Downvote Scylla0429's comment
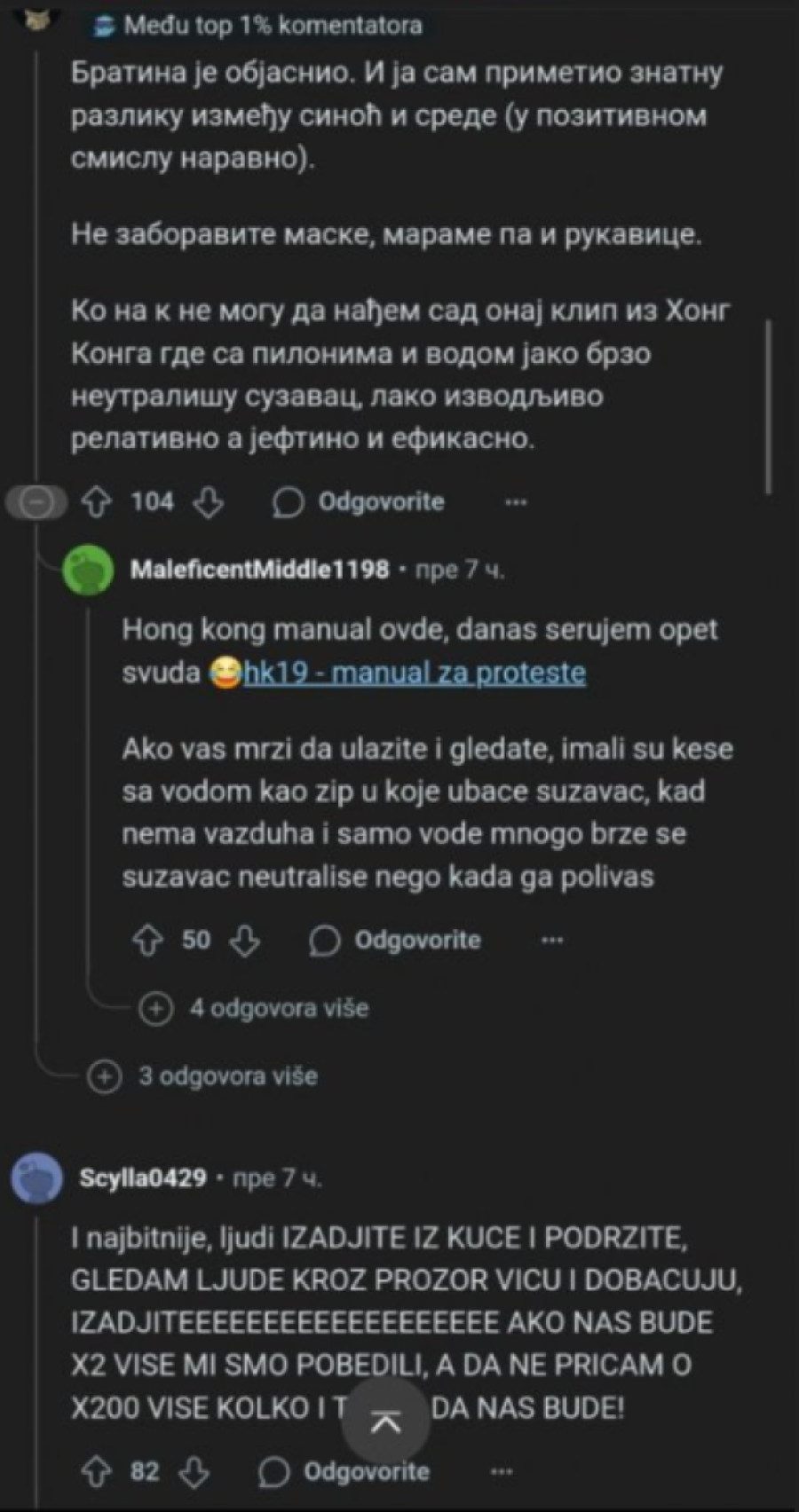 click(x=194, y=1472)
